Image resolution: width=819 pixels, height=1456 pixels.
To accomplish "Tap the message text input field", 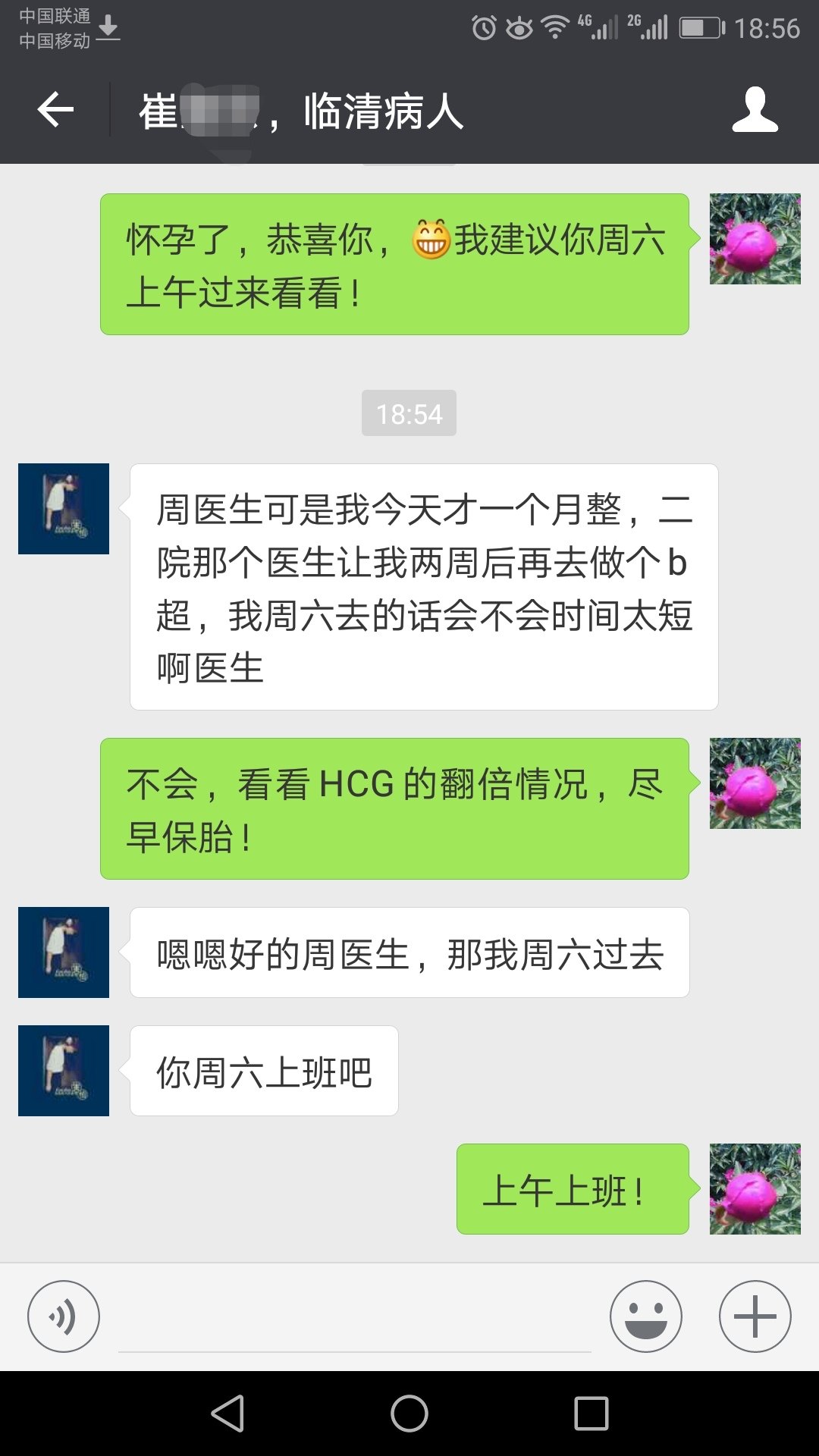I will click(355, 1318).
